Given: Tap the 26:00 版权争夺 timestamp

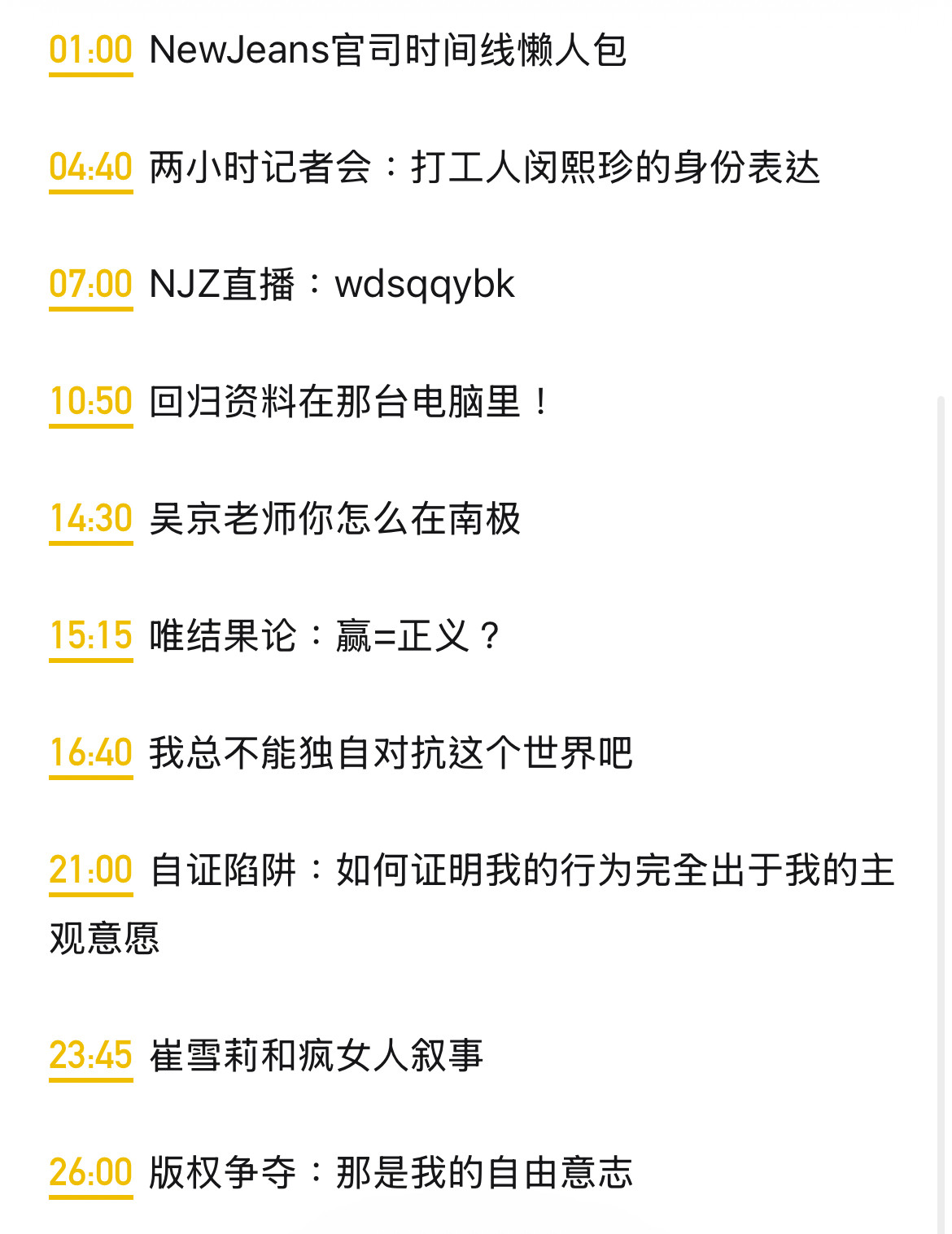Looking at the screenshot, I should (90, 1173).
